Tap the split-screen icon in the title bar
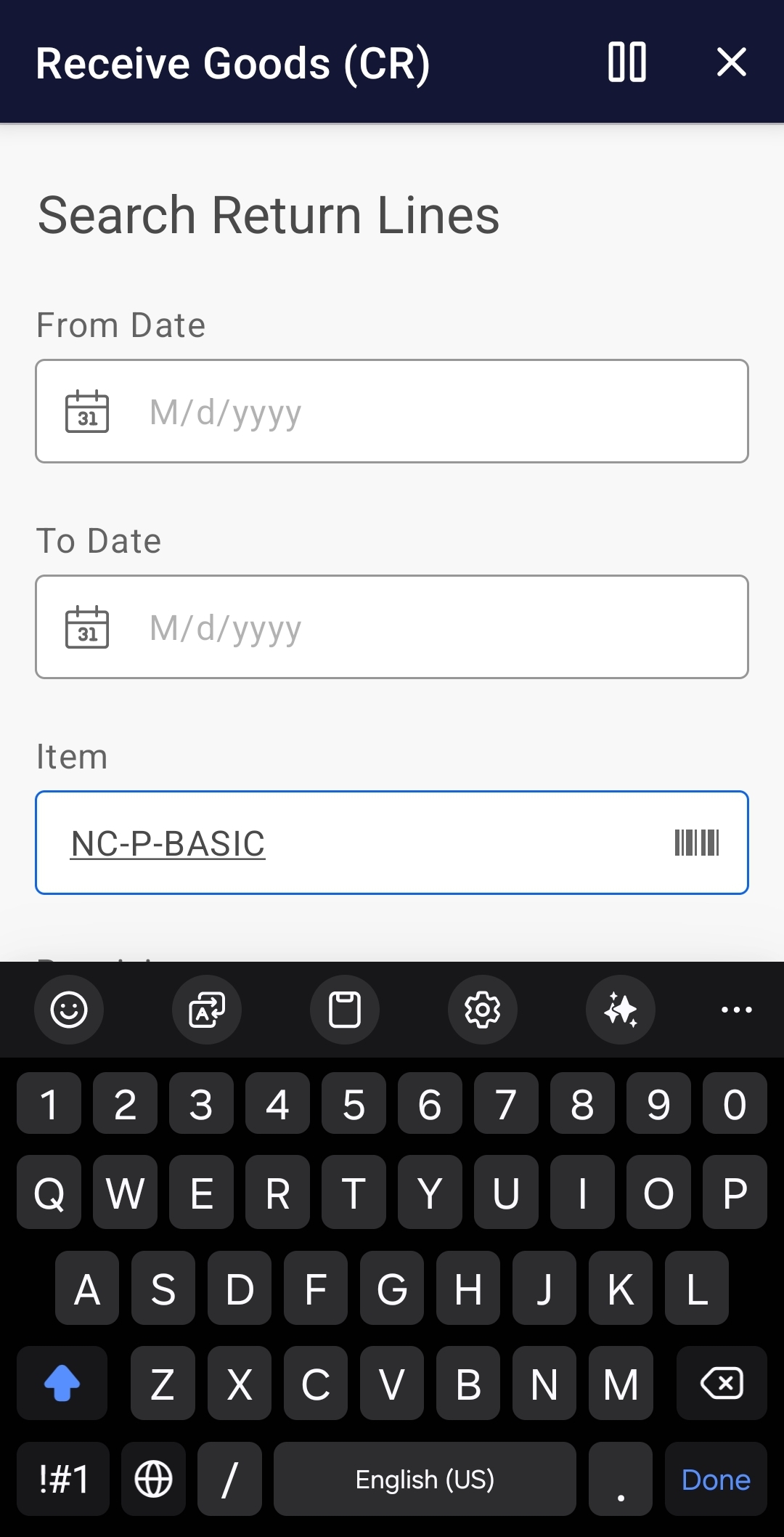 click(x=626, y=62)
